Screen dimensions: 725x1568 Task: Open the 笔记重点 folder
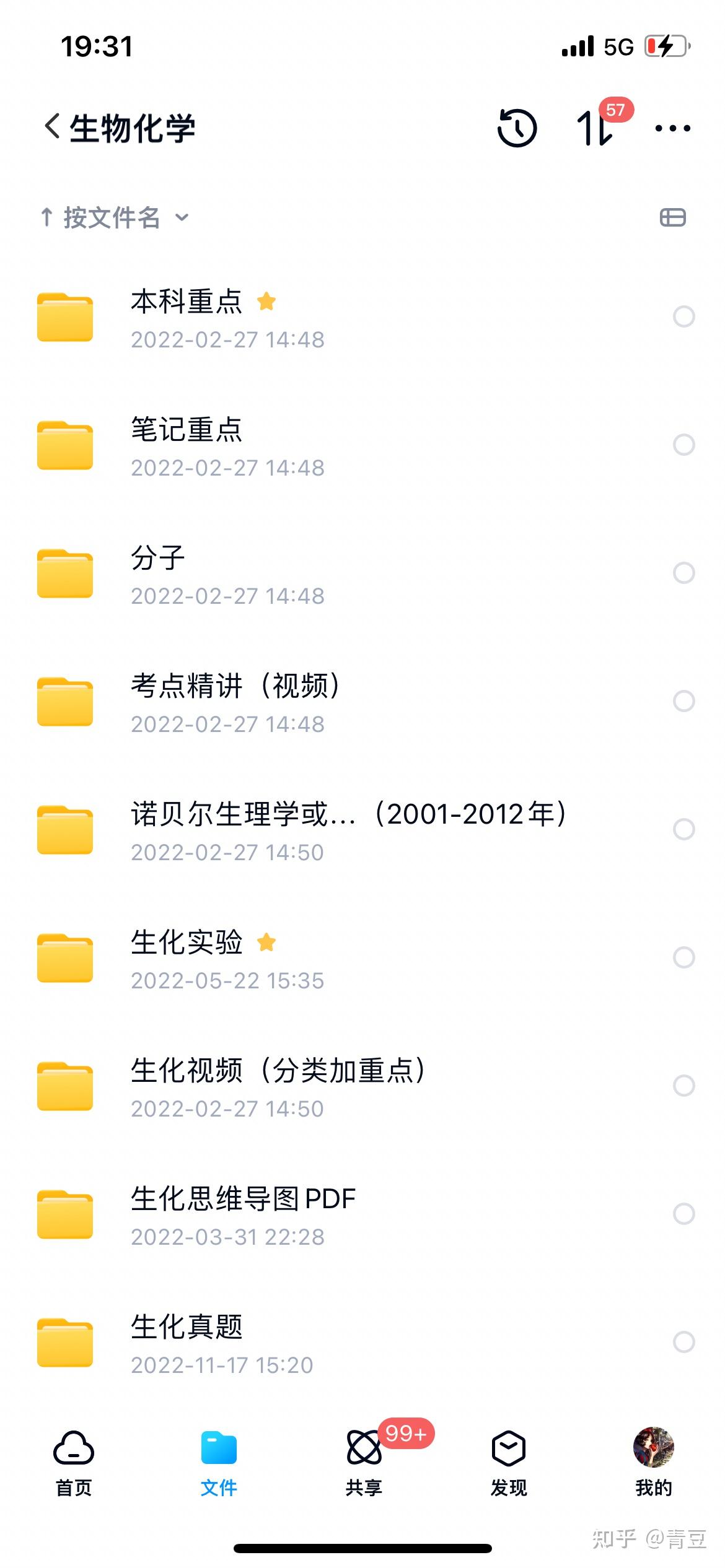point(186,445)
